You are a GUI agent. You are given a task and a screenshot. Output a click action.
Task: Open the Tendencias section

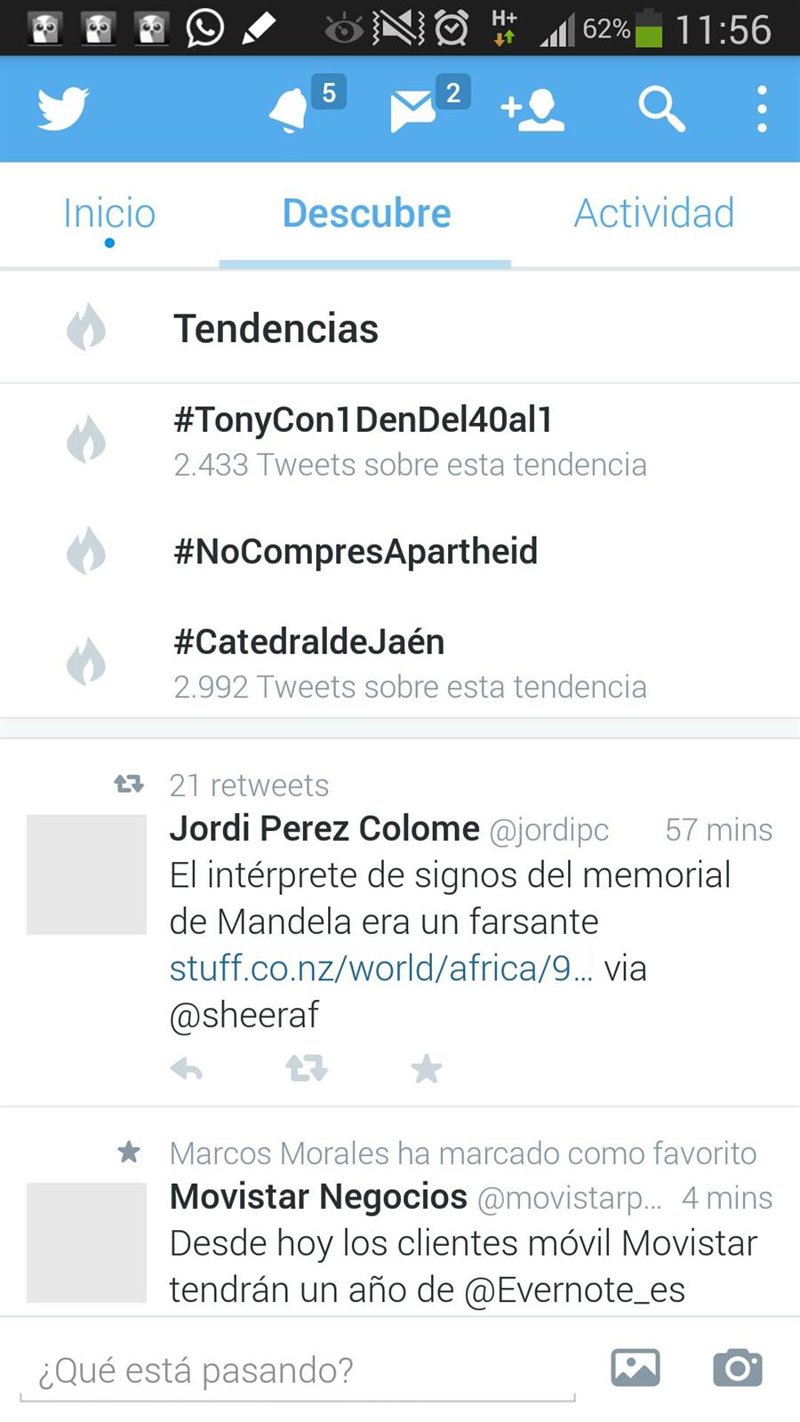coord(276,328)
